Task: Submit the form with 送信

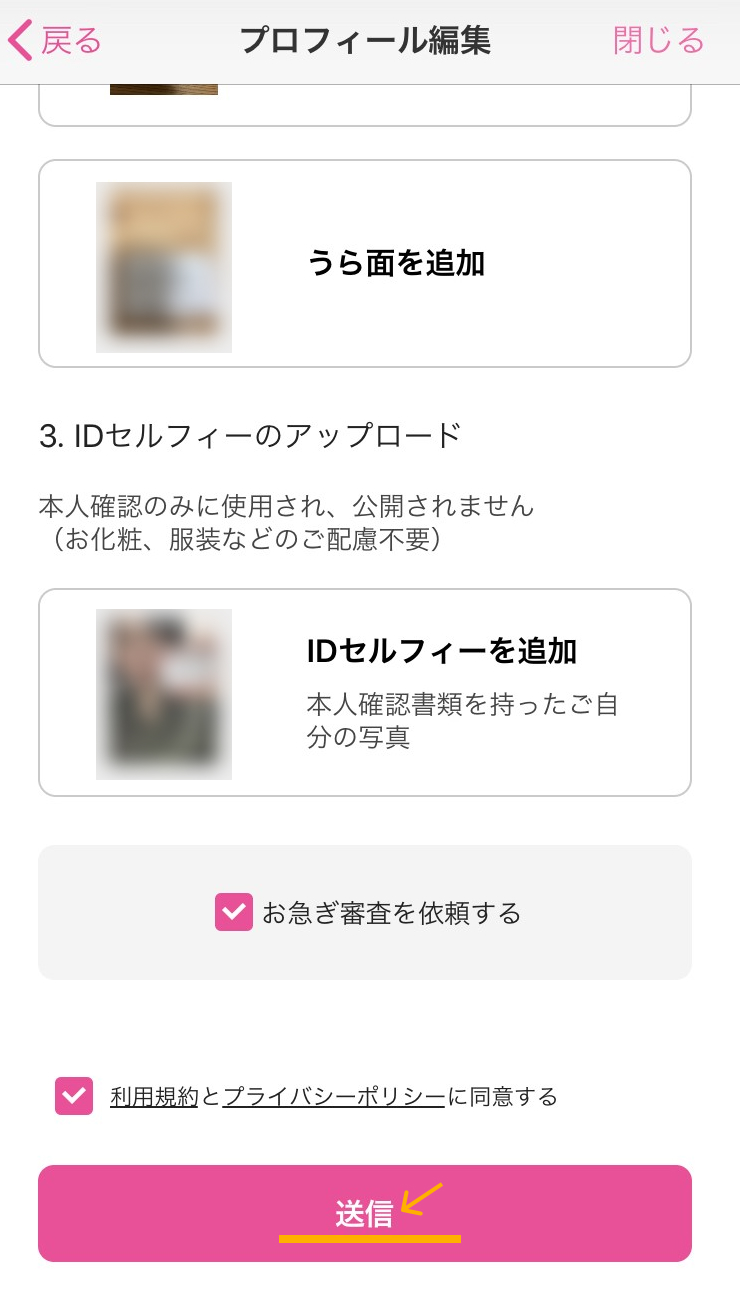Action: click(x=364, y=1213)
